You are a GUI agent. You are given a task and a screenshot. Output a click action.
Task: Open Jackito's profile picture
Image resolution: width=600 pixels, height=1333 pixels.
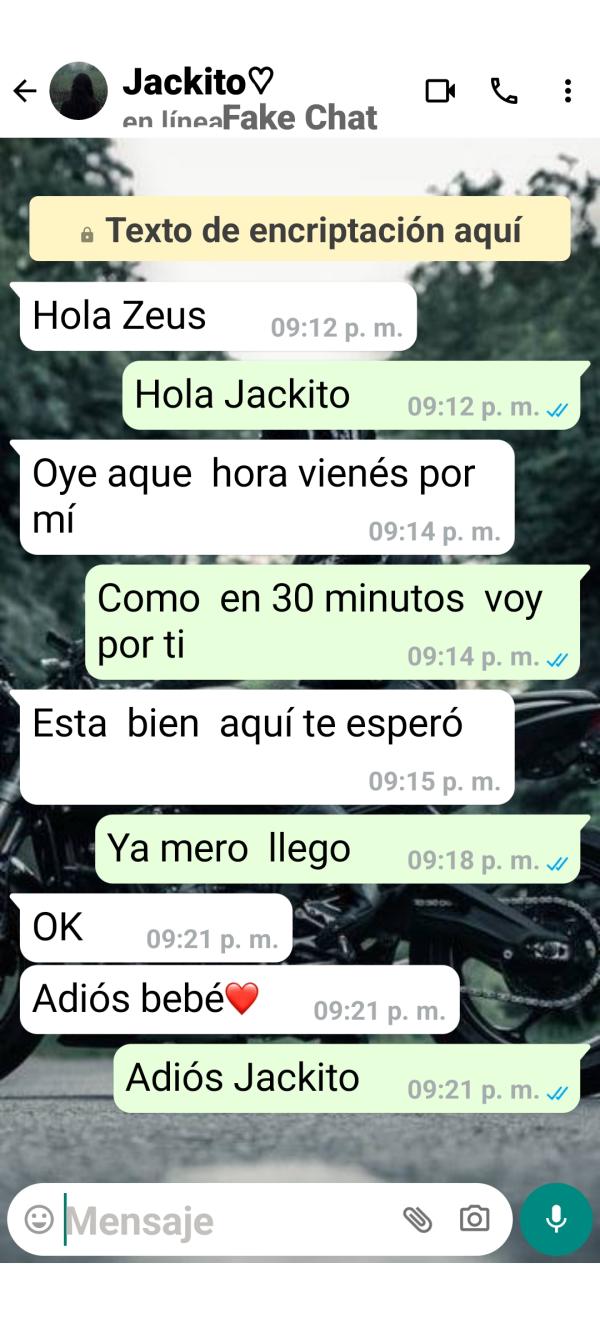[78, 91]
